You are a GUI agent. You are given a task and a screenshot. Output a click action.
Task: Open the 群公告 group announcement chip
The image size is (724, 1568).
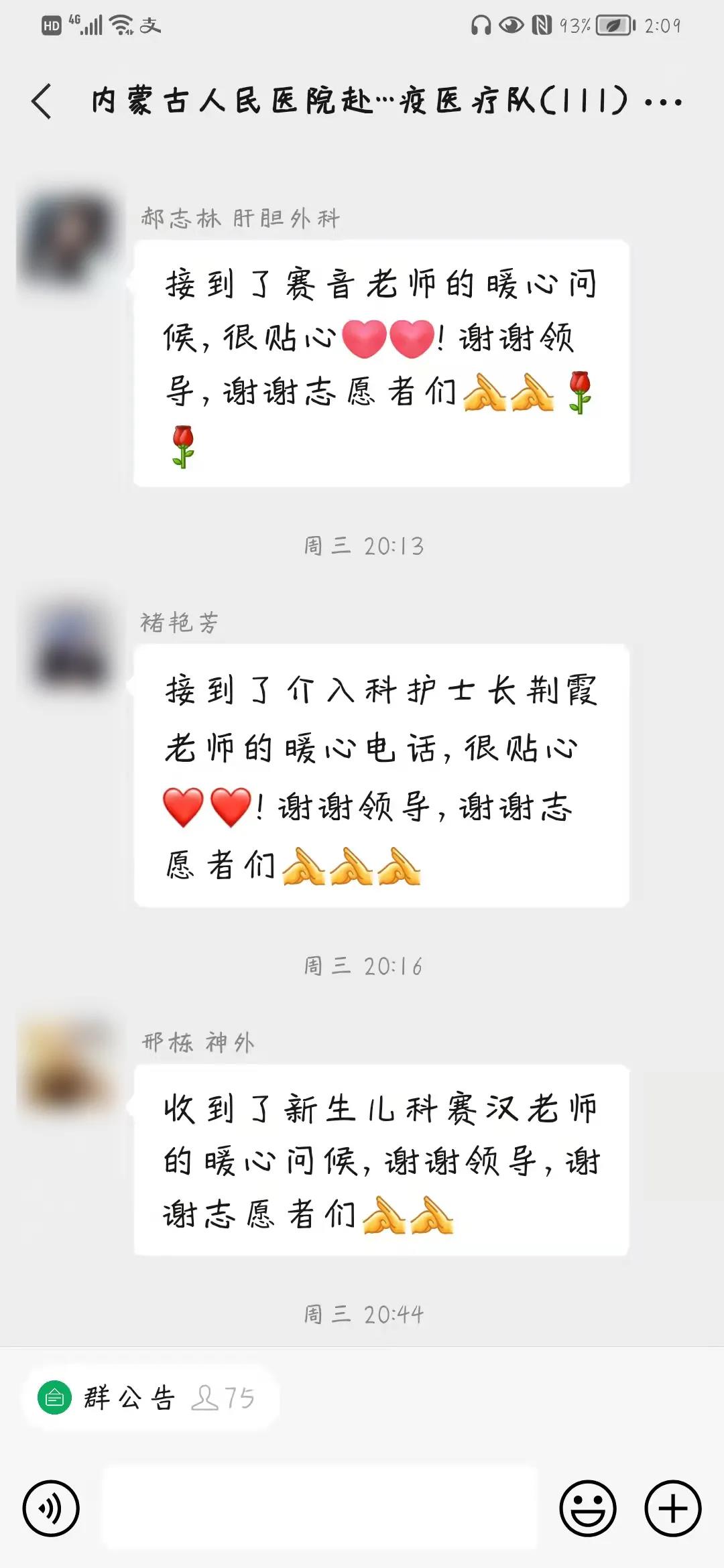(149, 1398)
